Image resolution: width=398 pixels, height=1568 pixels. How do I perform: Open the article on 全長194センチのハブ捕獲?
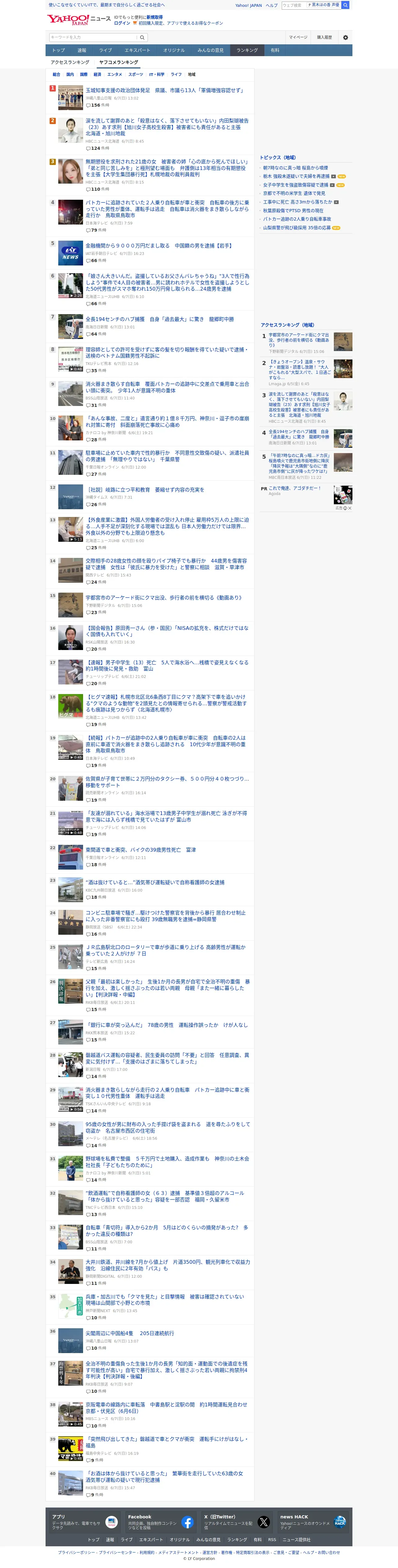tap(159, 319)
